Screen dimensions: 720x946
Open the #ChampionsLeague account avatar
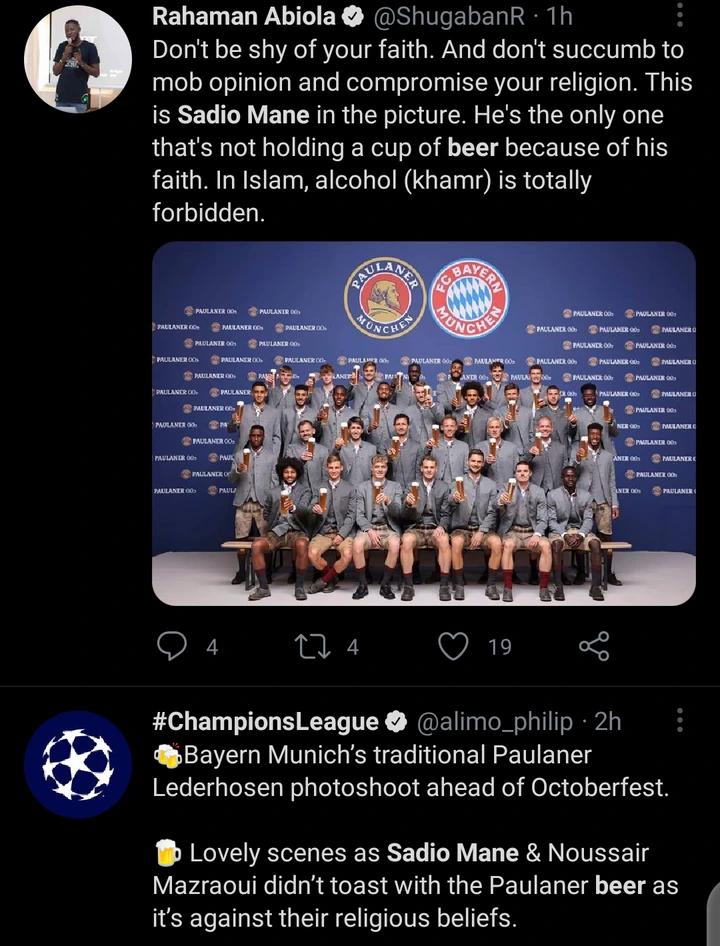(x=78, y=765)
